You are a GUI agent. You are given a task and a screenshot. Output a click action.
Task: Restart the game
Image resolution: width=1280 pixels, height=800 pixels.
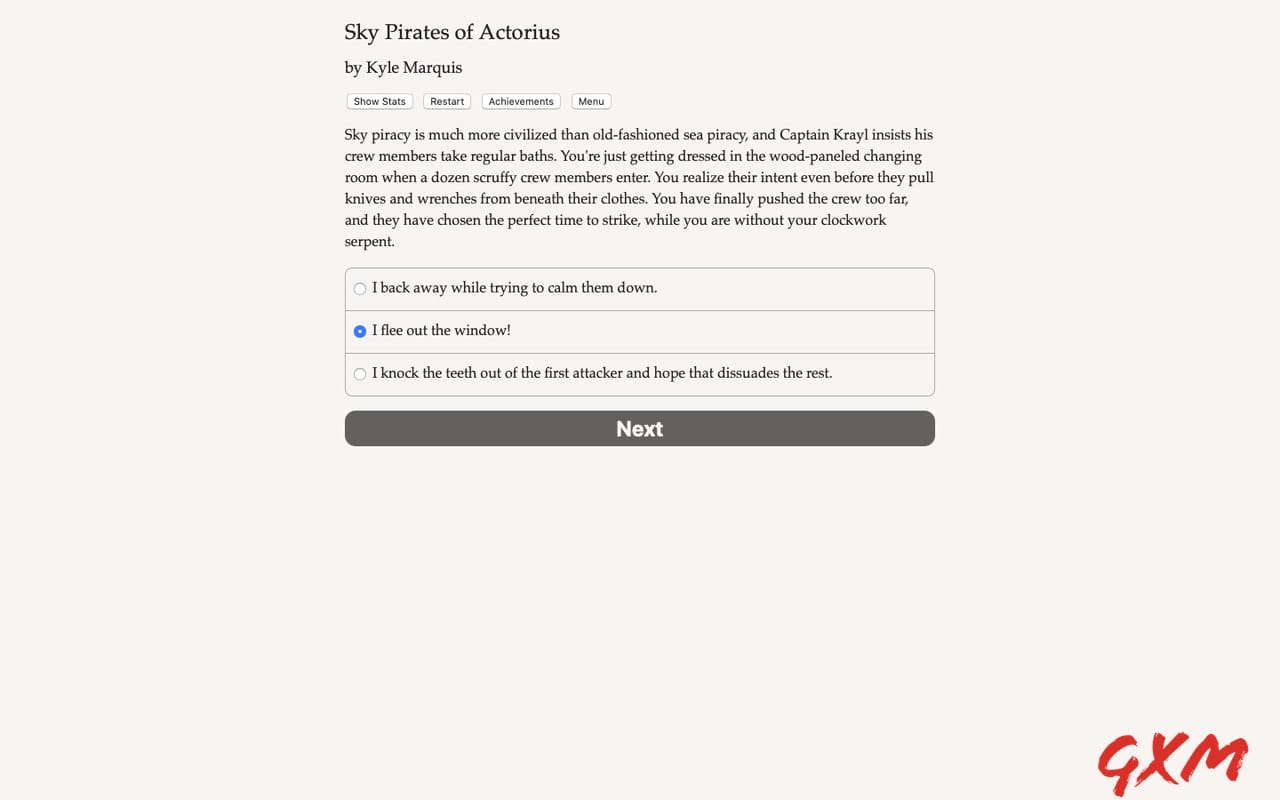coord(447,101)
